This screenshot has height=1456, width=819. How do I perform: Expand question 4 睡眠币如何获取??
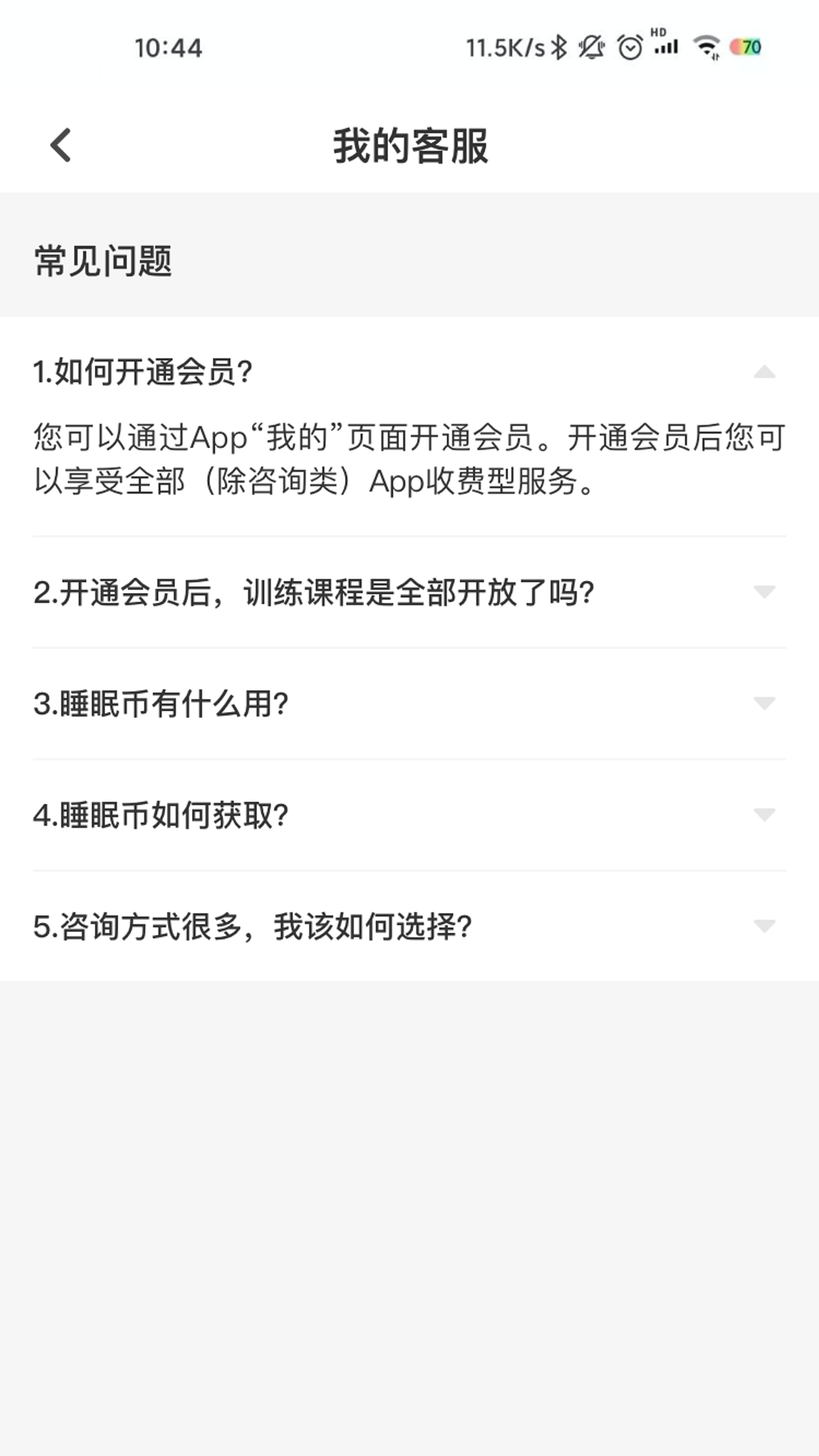pos(764,815)
